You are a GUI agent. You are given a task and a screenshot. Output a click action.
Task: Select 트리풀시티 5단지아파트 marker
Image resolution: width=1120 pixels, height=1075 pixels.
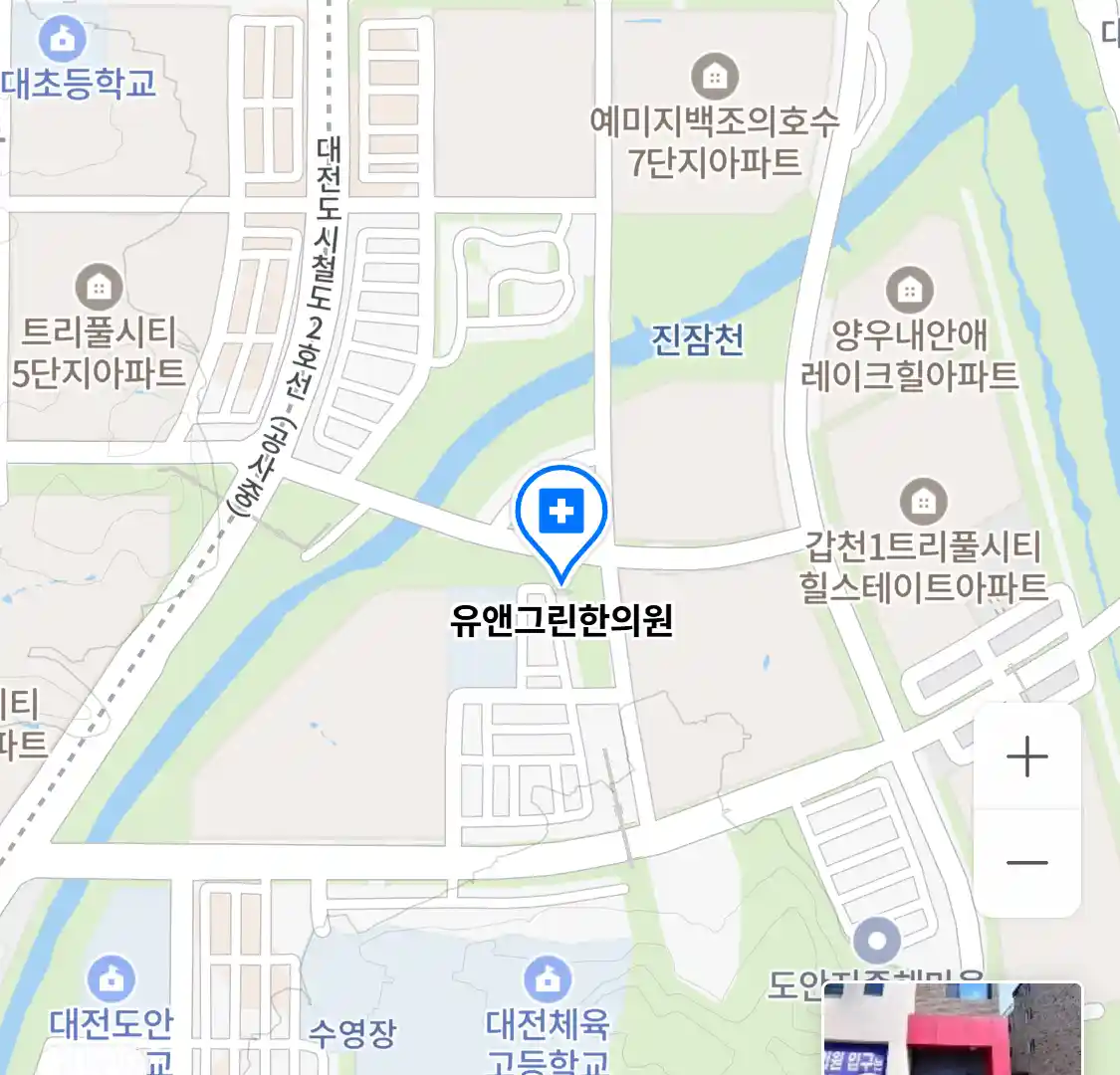pyautogui.click(x=98, y=289)
